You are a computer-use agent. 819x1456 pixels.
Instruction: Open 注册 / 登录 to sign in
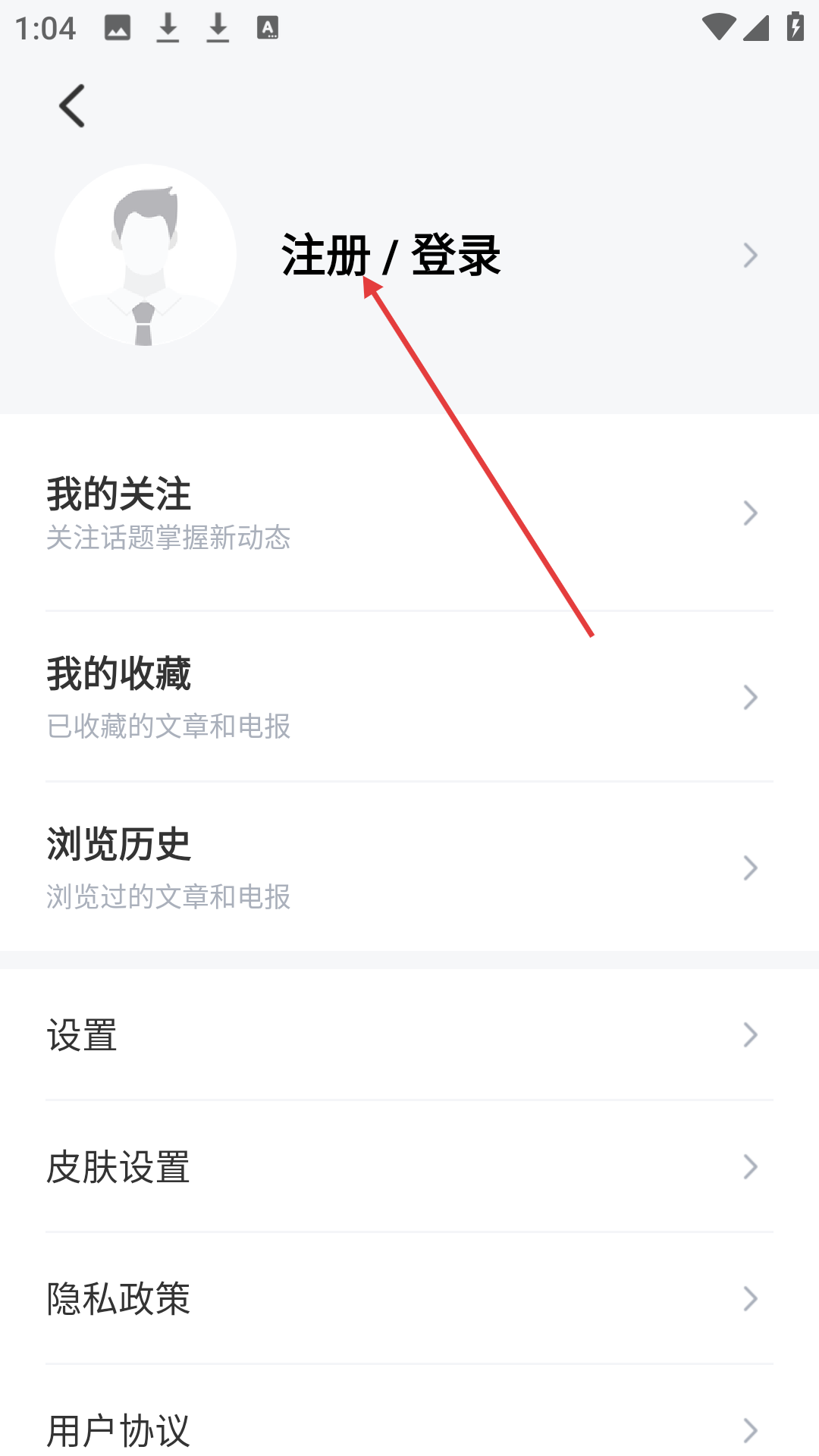391,255
